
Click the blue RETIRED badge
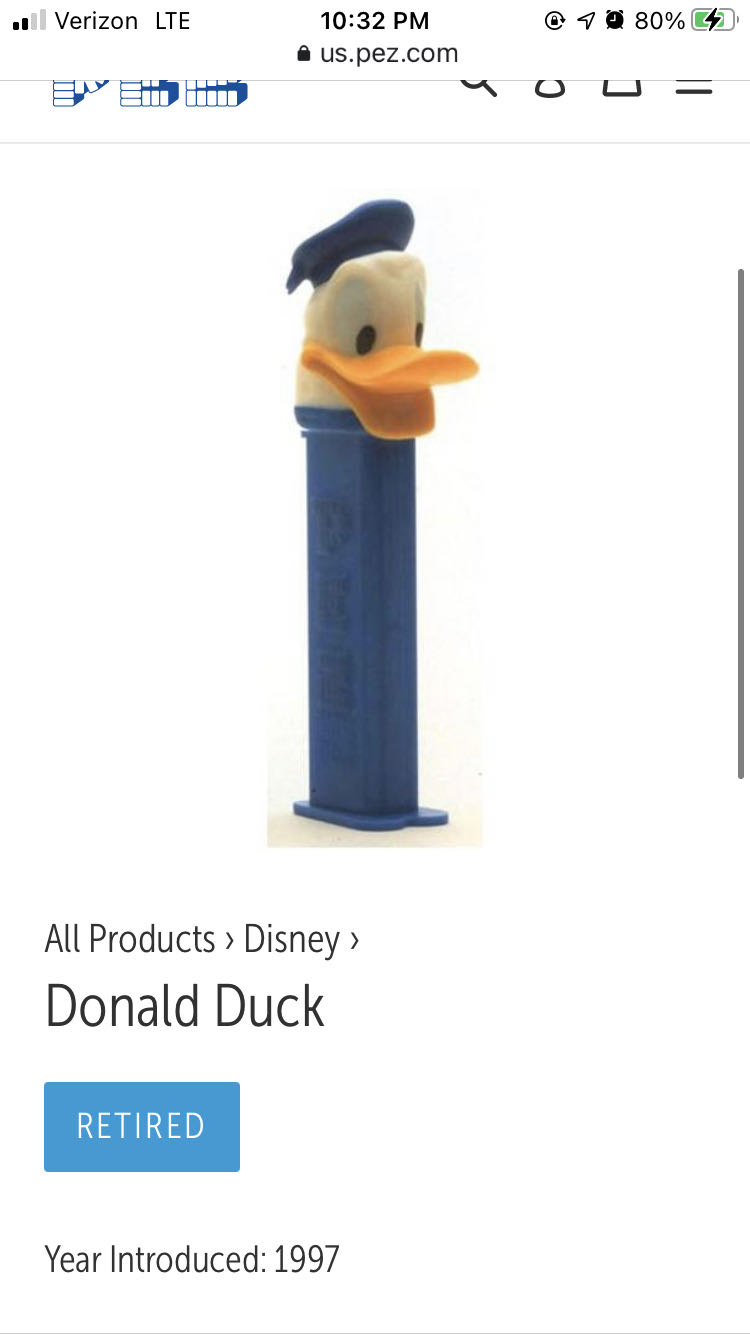(141, 1126)
